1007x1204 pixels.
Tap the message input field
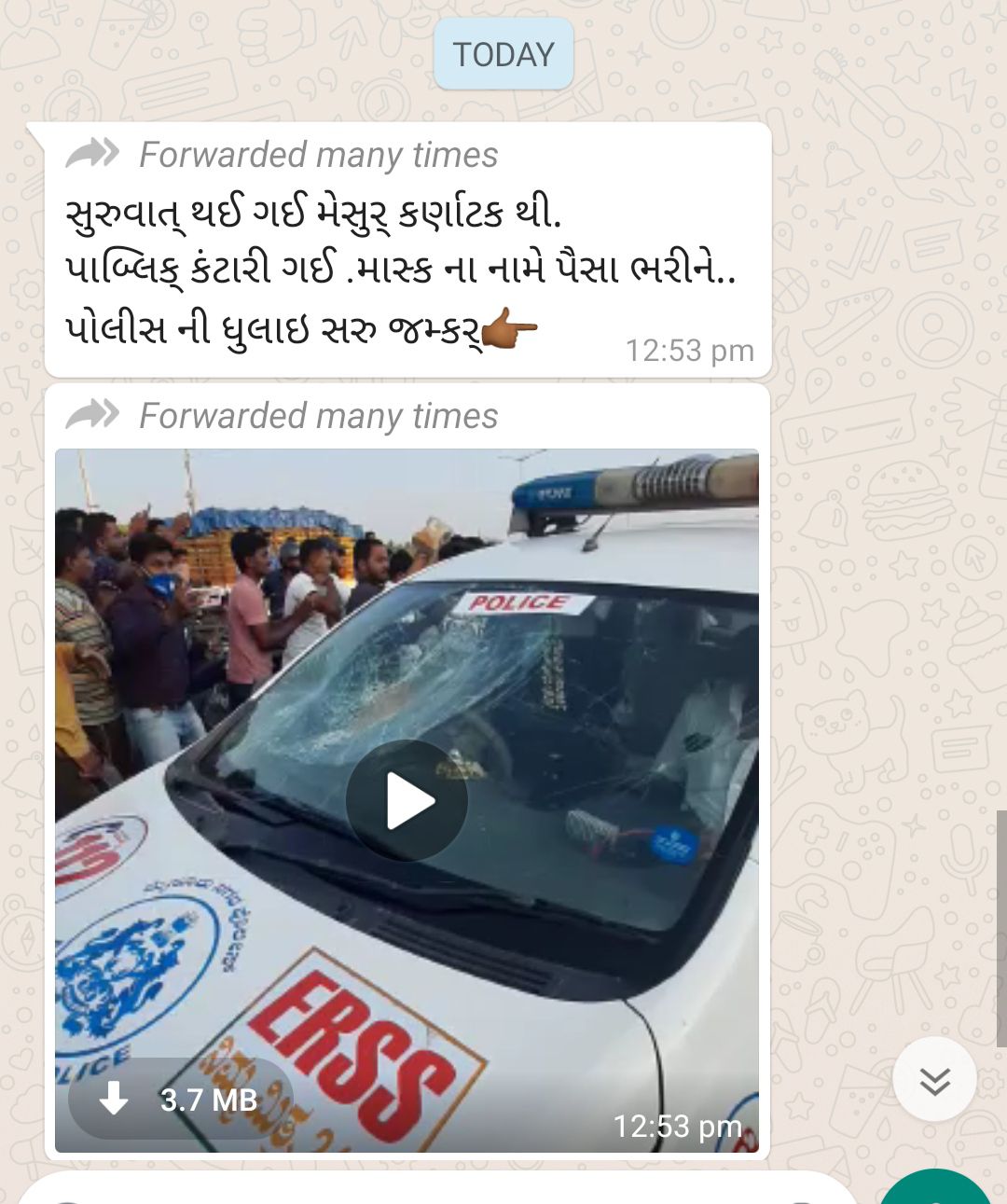click(438, 1188)
